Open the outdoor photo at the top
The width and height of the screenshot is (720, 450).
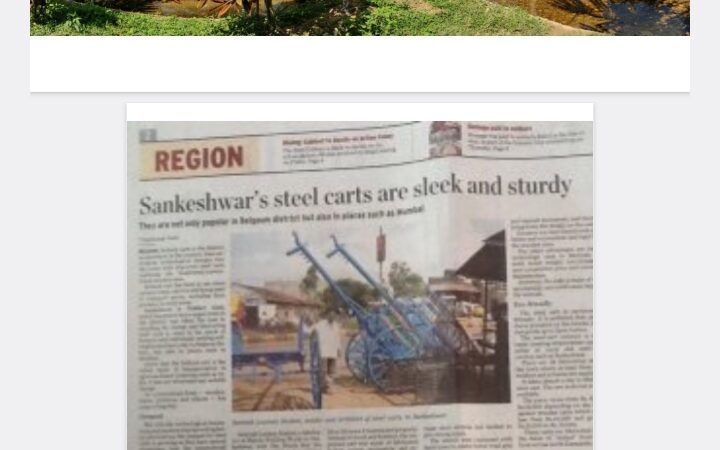point(360,17)
